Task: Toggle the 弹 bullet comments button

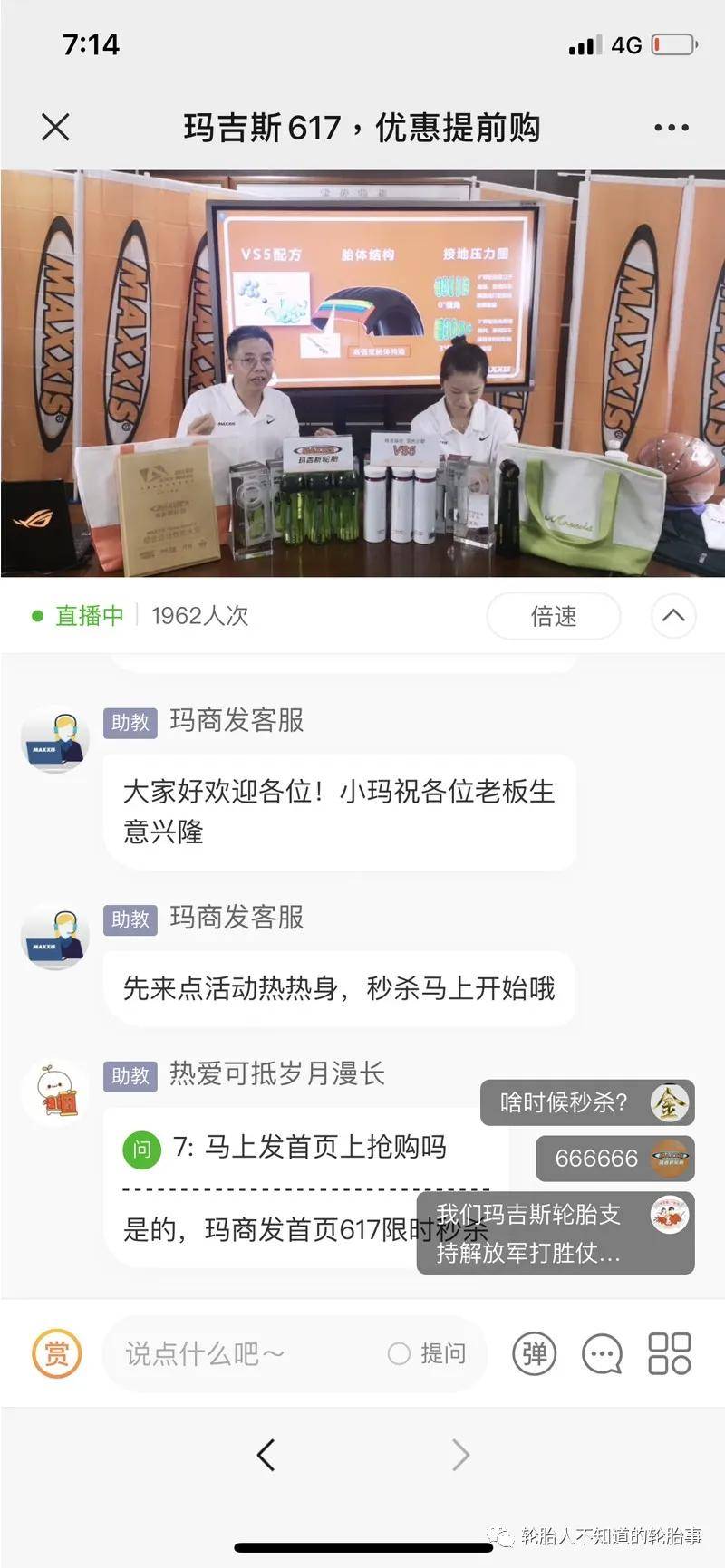Action: [535, 1354]
